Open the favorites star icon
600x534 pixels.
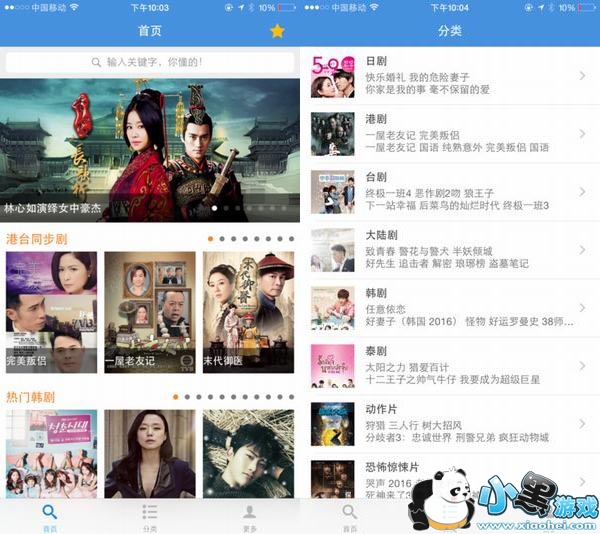pyautogui.click(x=277, y=31)
